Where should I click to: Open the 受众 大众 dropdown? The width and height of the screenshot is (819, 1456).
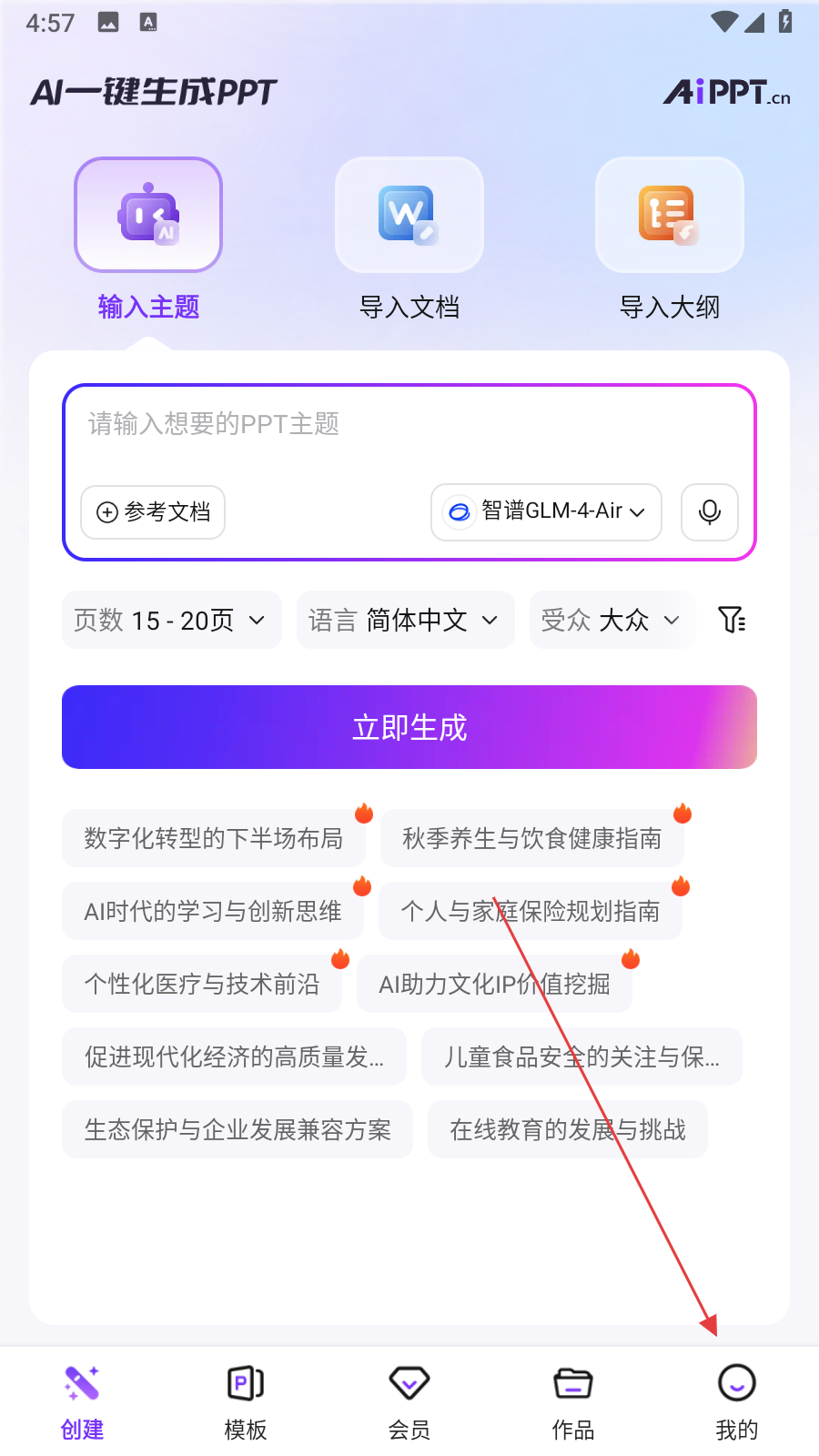coord(612,621)
